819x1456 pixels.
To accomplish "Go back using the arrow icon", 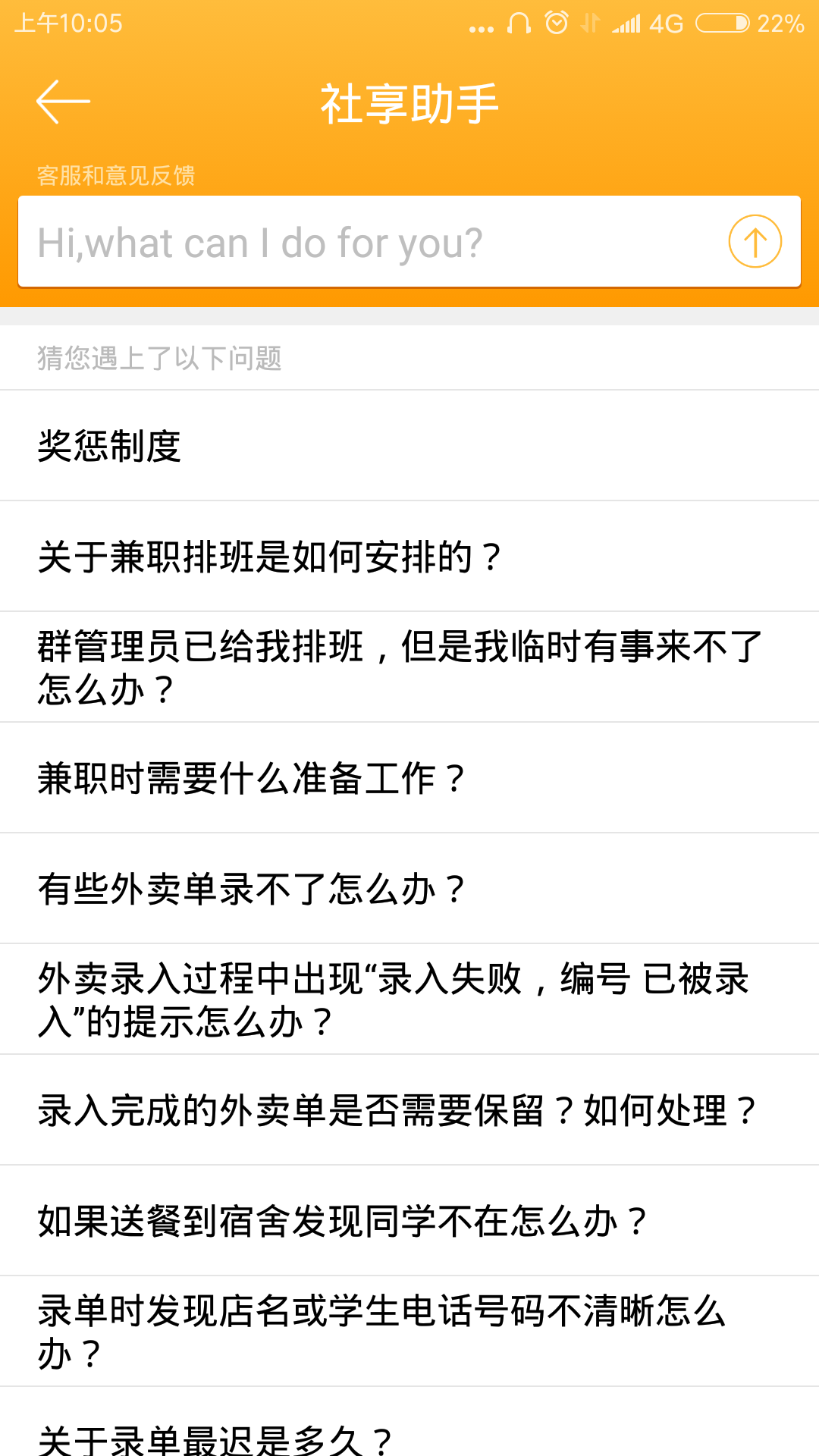I will click(63, 102).
